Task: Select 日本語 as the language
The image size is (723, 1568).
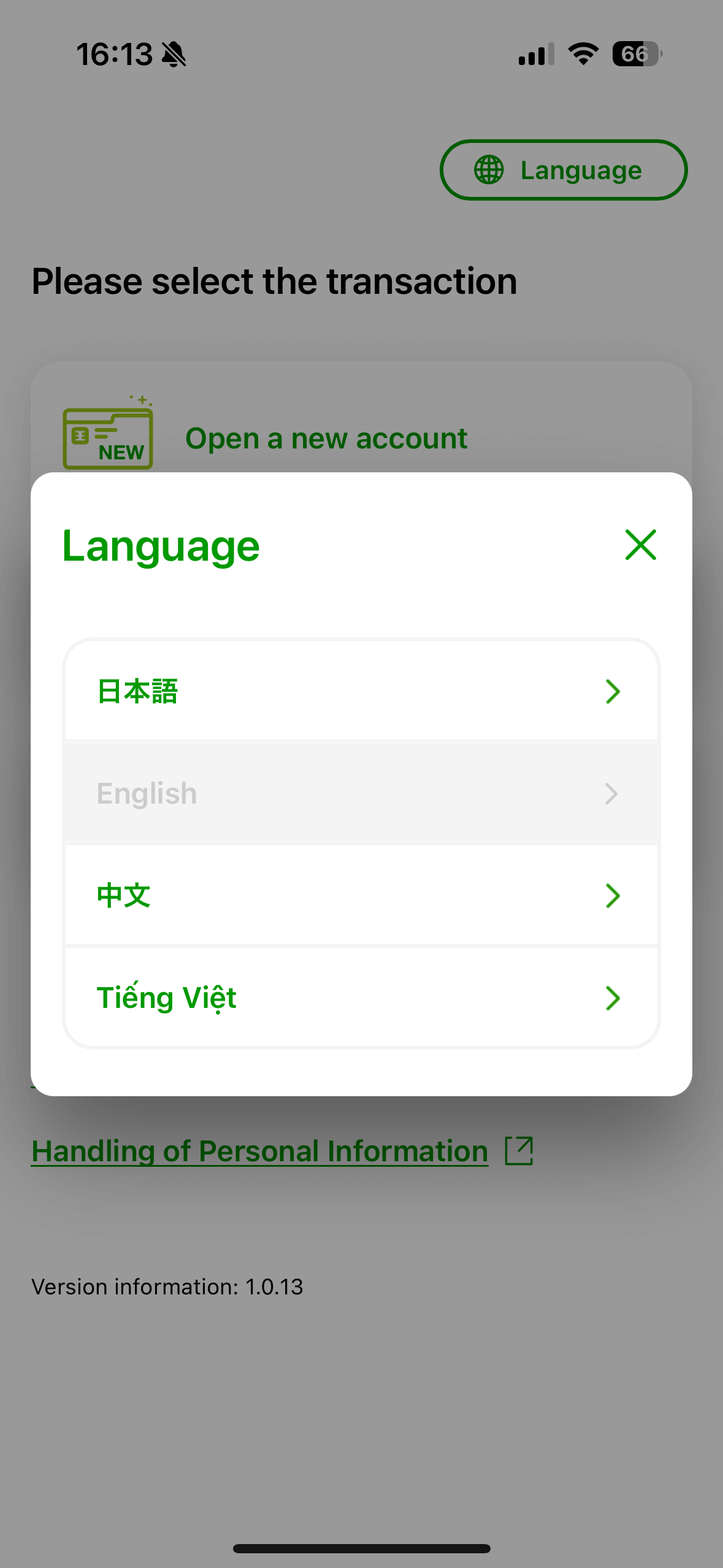Action: (361, 691)
